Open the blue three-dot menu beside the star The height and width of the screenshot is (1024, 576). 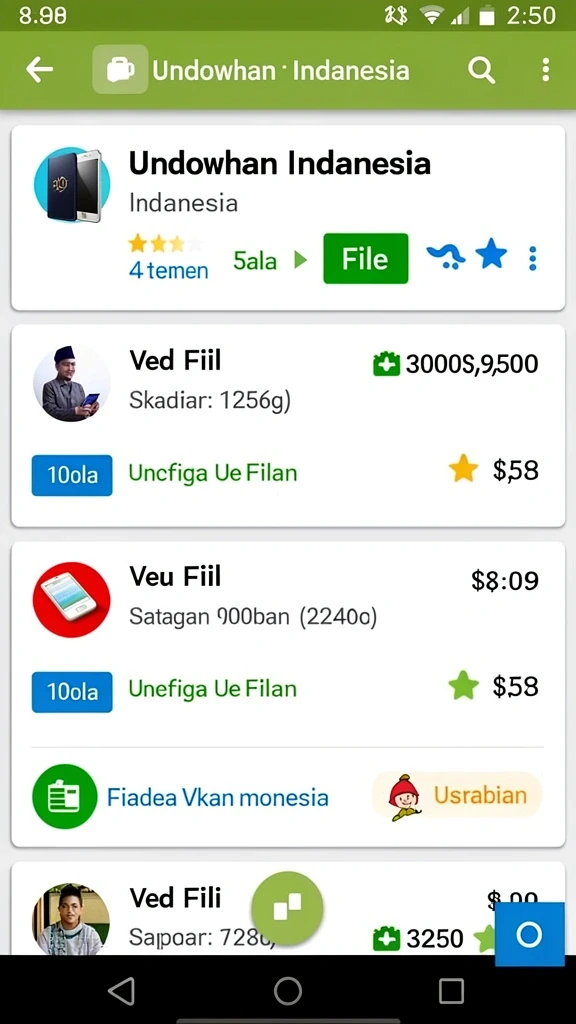pyautogui.click(x=533, y=259)
